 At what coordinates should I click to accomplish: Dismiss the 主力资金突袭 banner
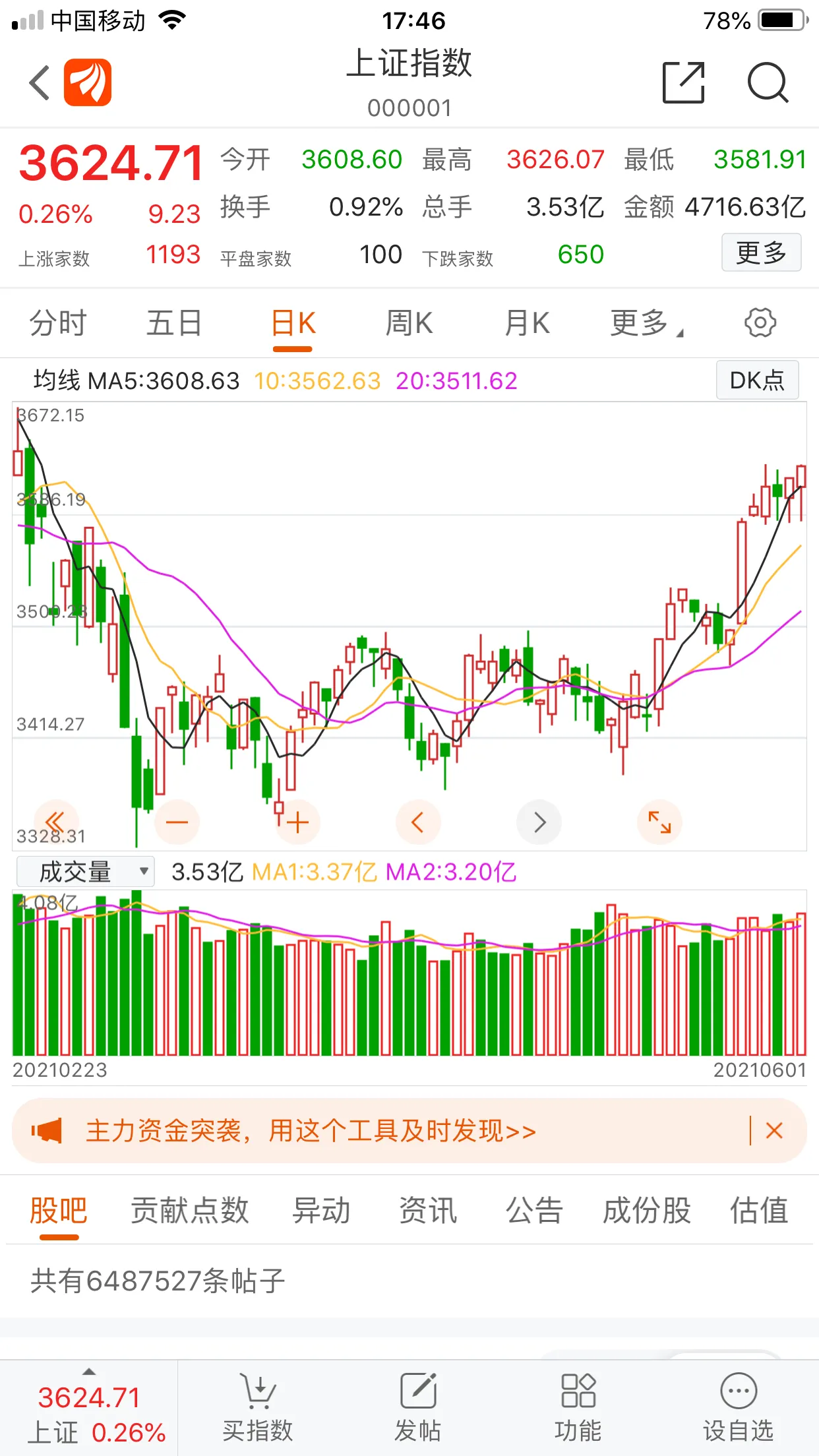click(x=774, y=1130)
